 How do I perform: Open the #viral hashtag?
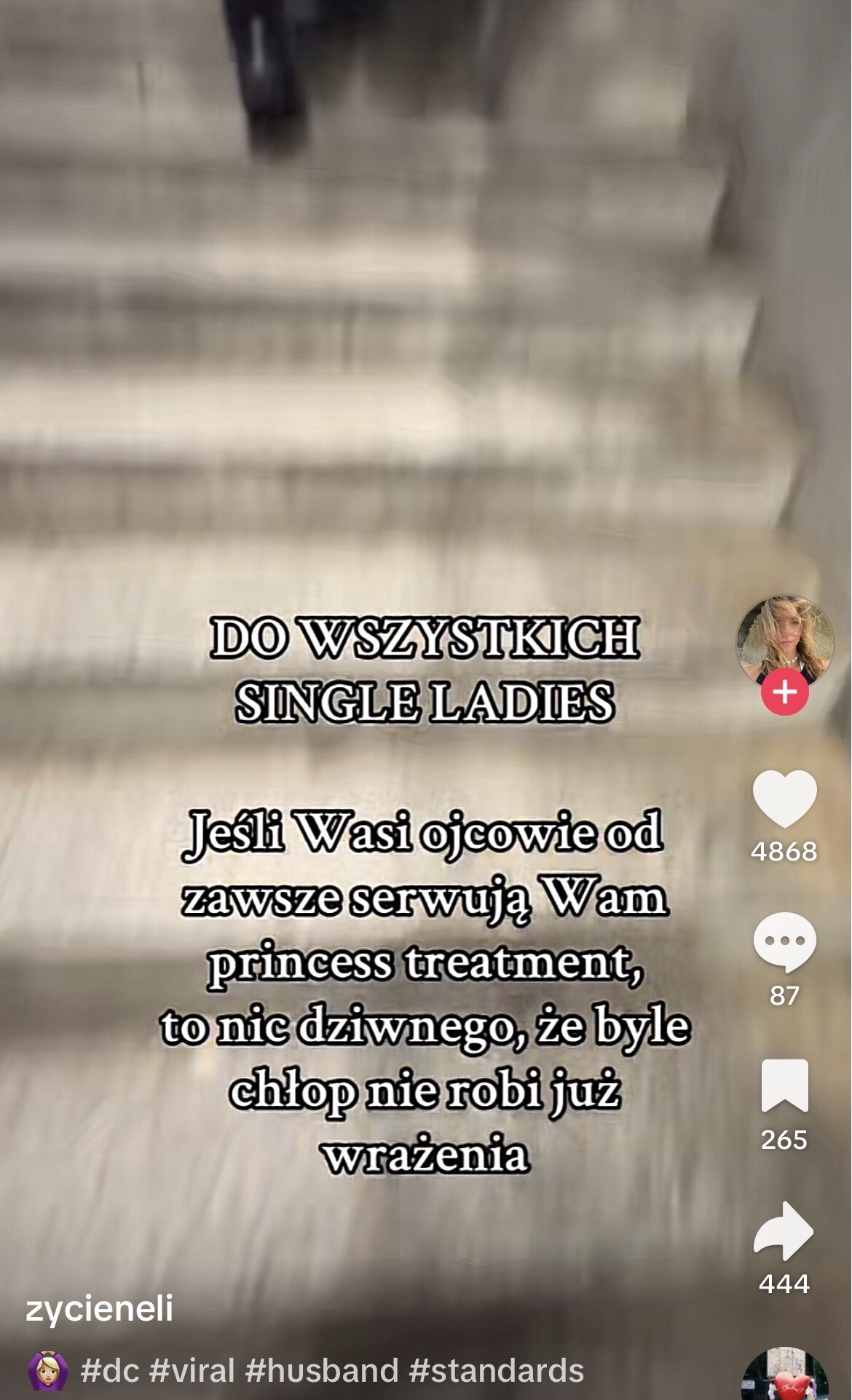click(x=192, y=1371)
